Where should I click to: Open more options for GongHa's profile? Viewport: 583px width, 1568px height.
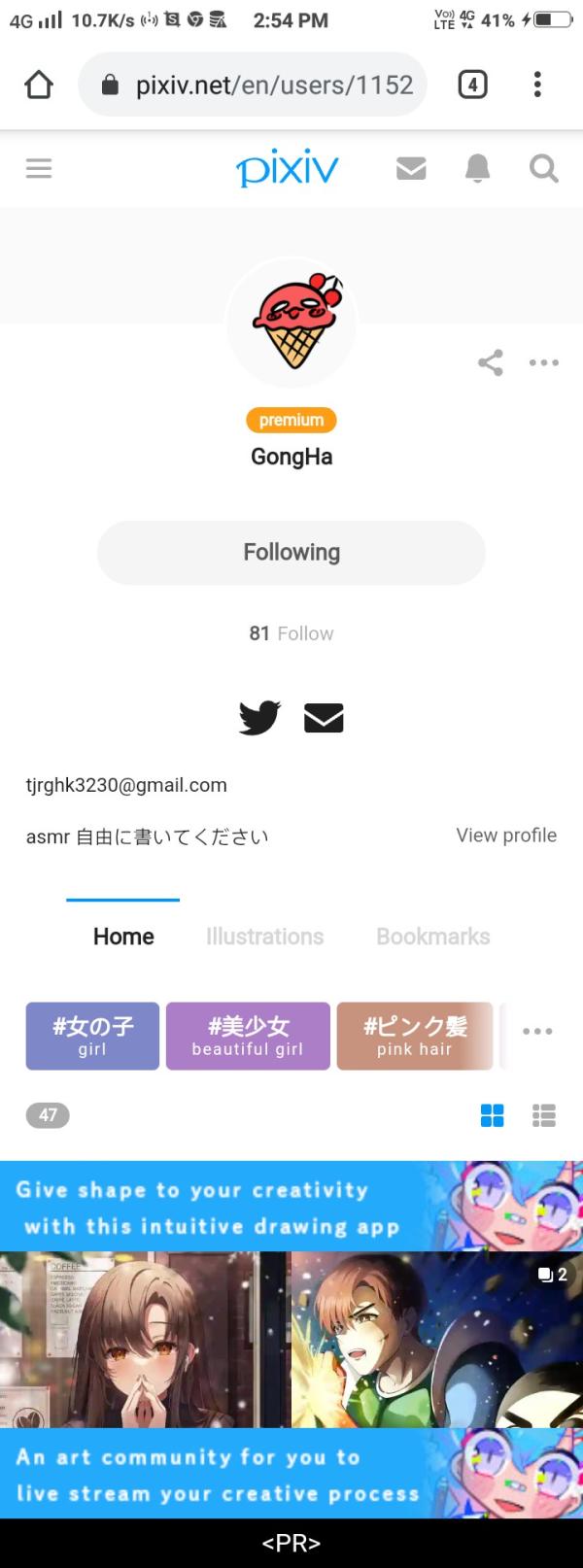(x=543, y=362)
